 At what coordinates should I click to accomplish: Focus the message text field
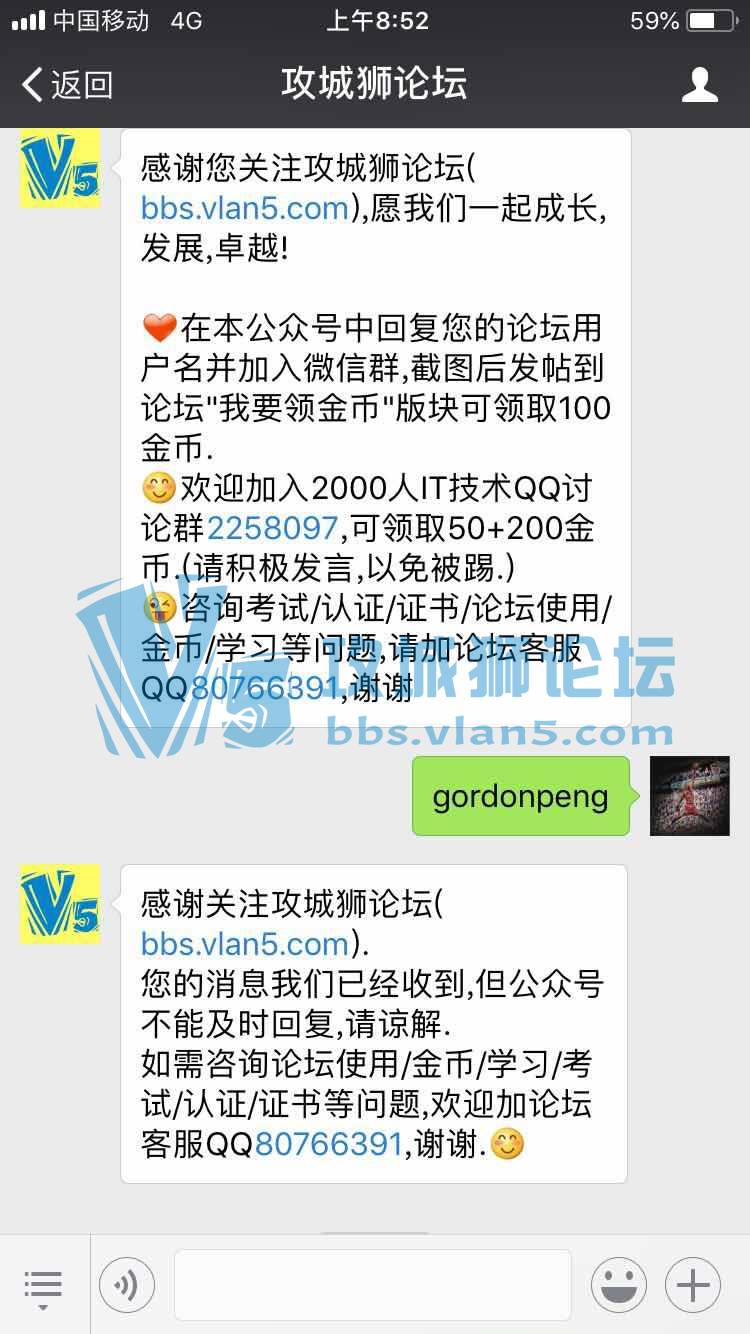click(372, 1285)
